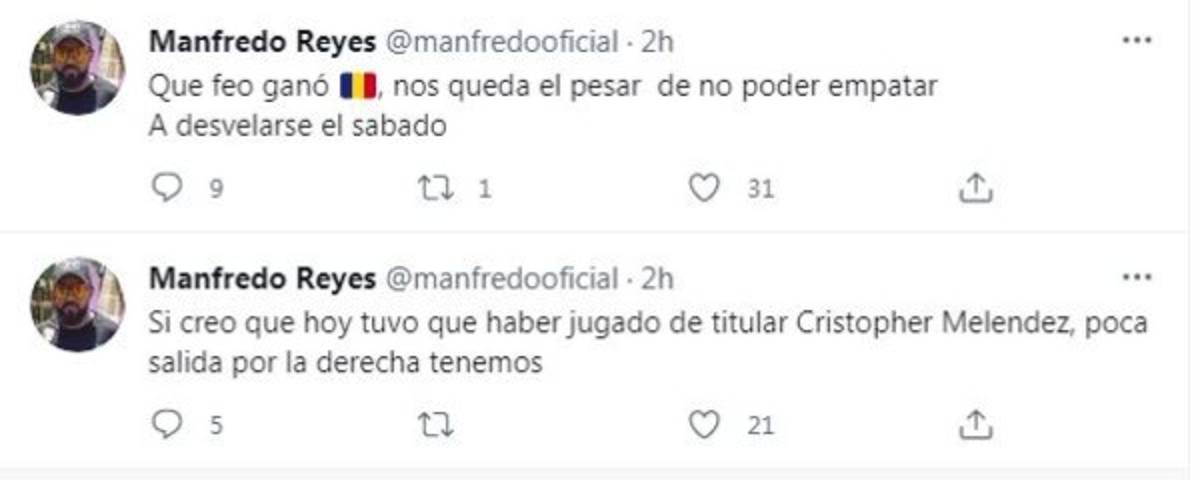The width and height of the screenshot is (1200, 480).
Task: Reply to the "Que feo ganó" tweet
Action: 164,188
